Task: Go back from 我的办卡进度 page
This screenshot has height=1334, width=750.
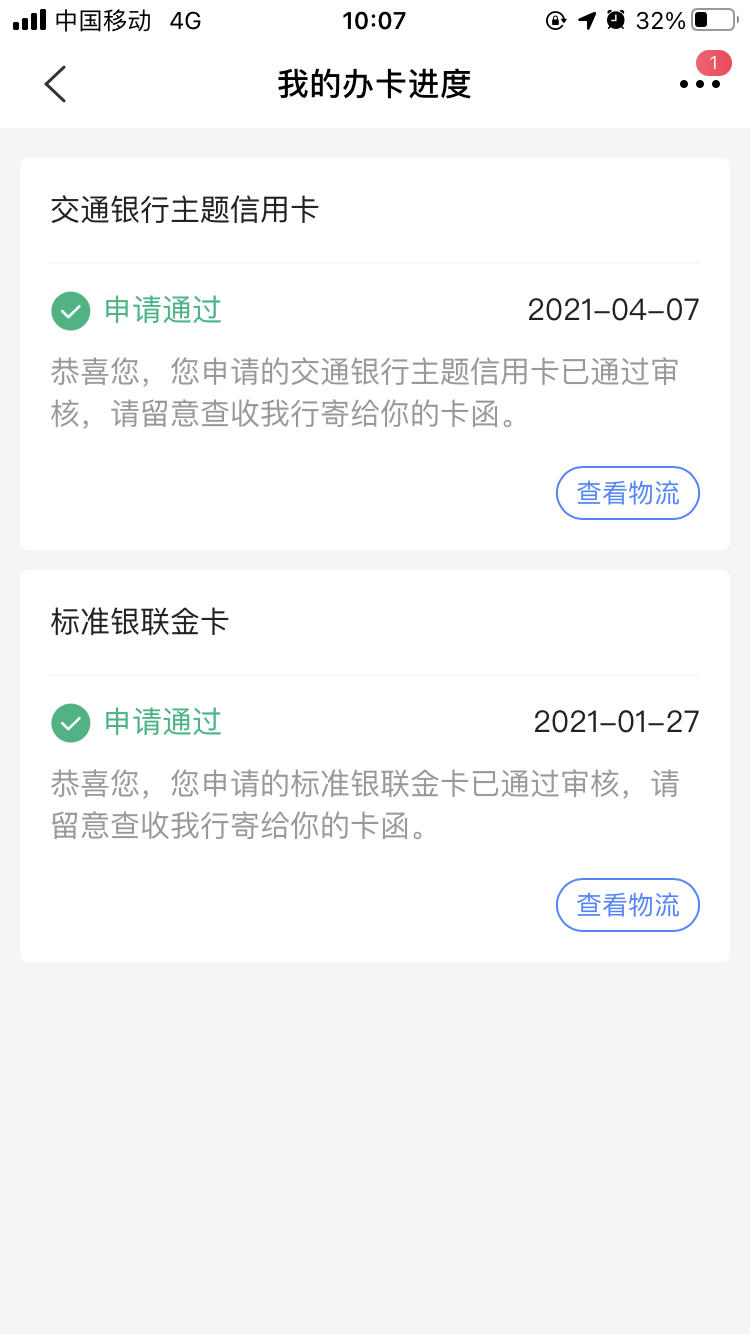Action: tap(56, 84)
